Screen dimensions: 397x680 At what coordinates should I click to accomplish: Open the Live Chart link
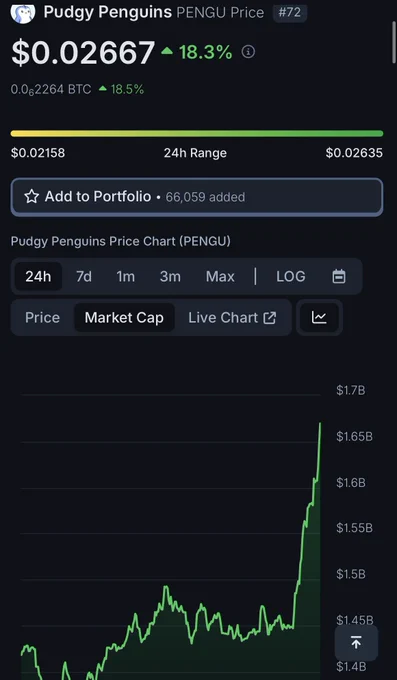[232, 317]
